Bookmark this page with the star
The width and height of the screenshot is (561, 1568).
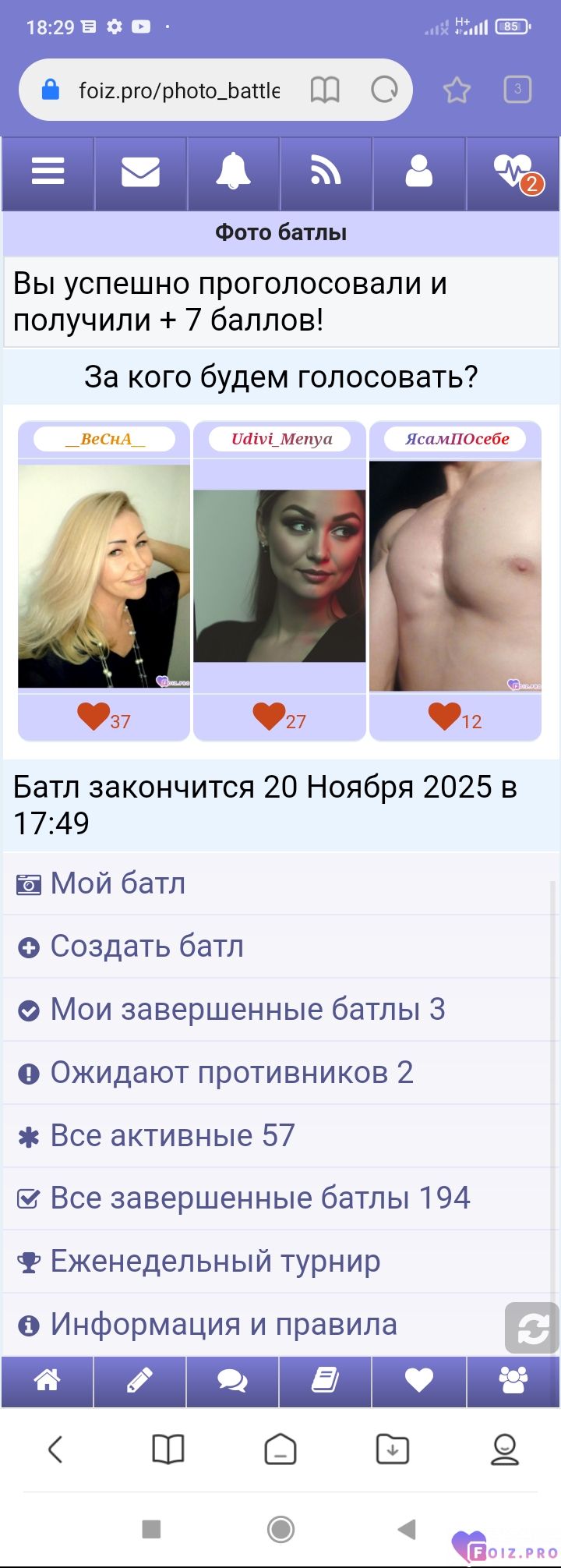click(x=457, y=90)
